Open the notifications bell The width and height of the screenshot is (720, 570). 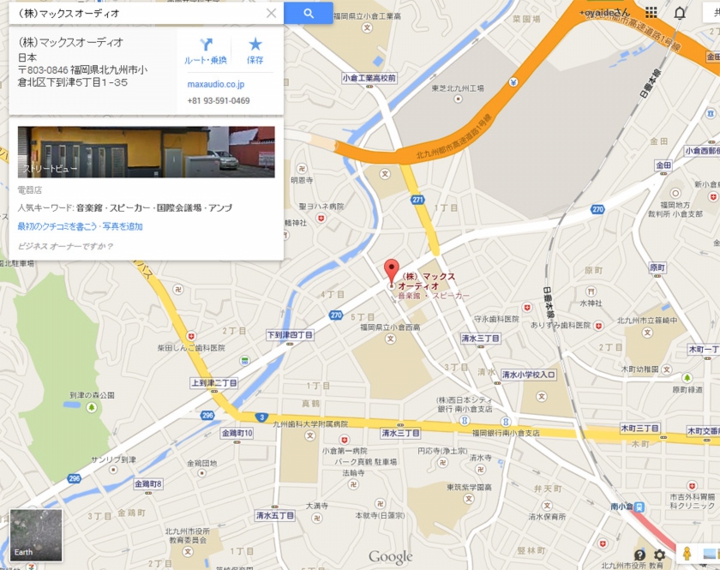[680, 12]
